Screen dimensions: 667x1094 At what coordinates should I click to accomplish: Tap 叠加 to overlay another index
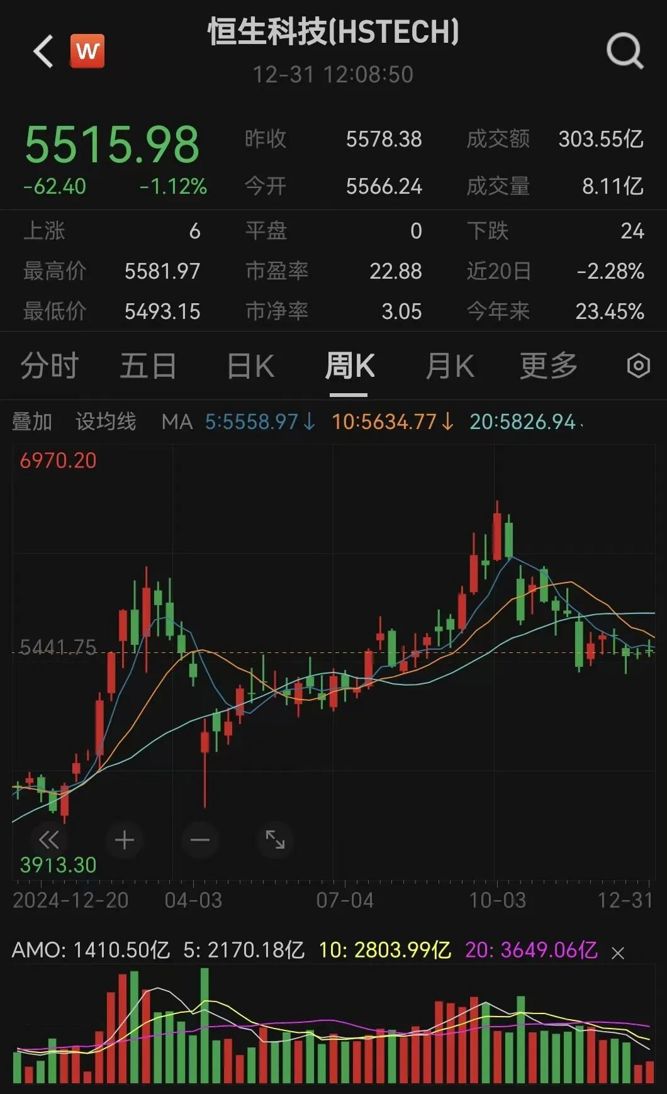[x=32, y=422]
